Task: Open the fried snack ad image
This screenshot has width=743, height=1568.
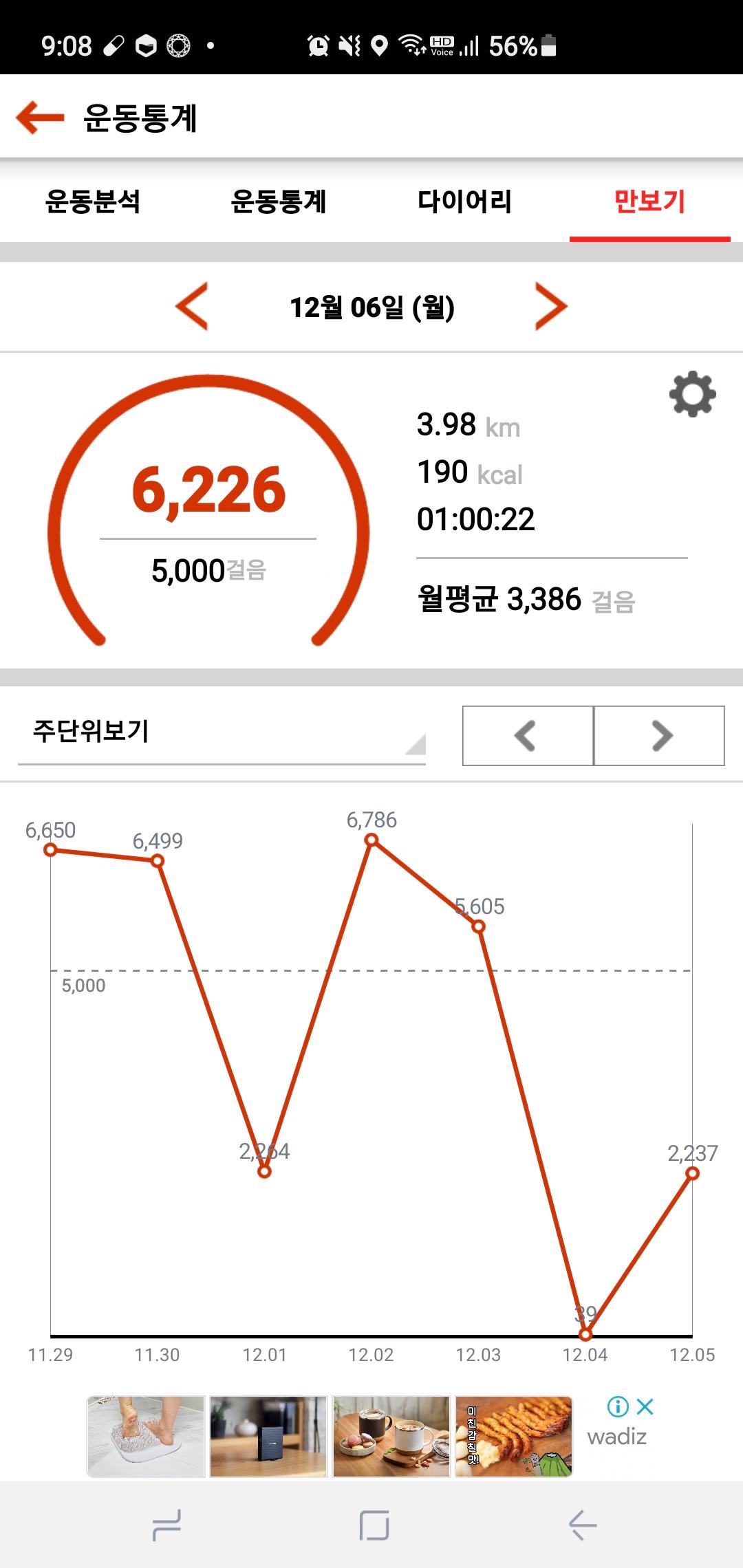Action: (x=514, y=1436)
